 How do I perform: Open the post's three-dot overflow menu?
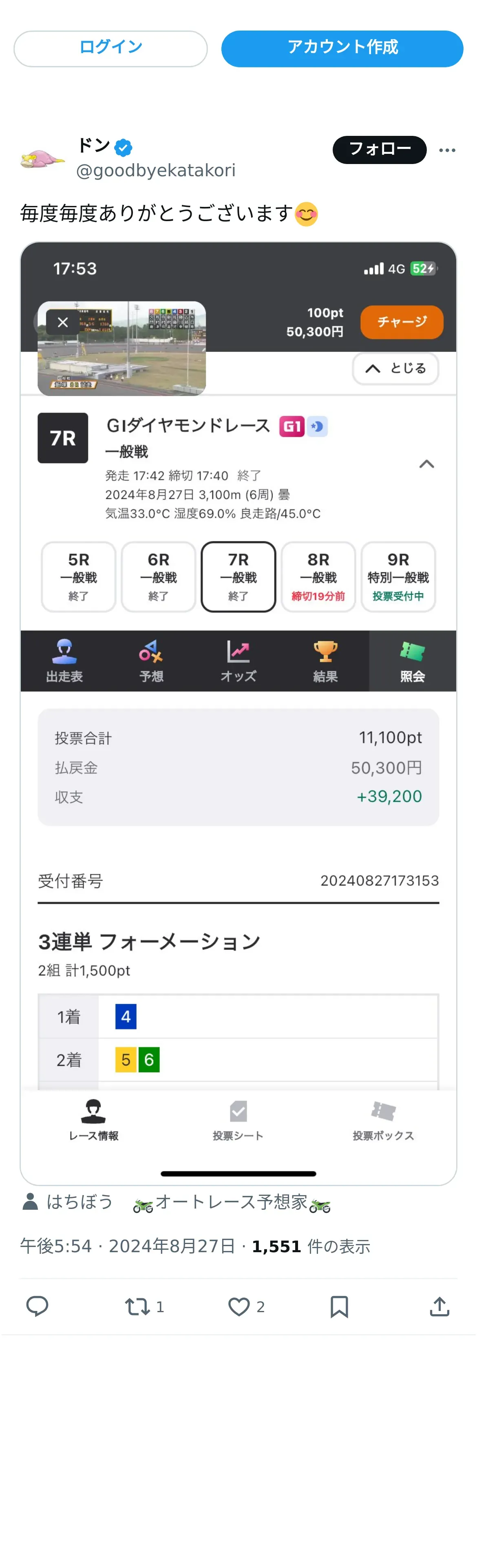pyautogui.click(x=446, y=150)
